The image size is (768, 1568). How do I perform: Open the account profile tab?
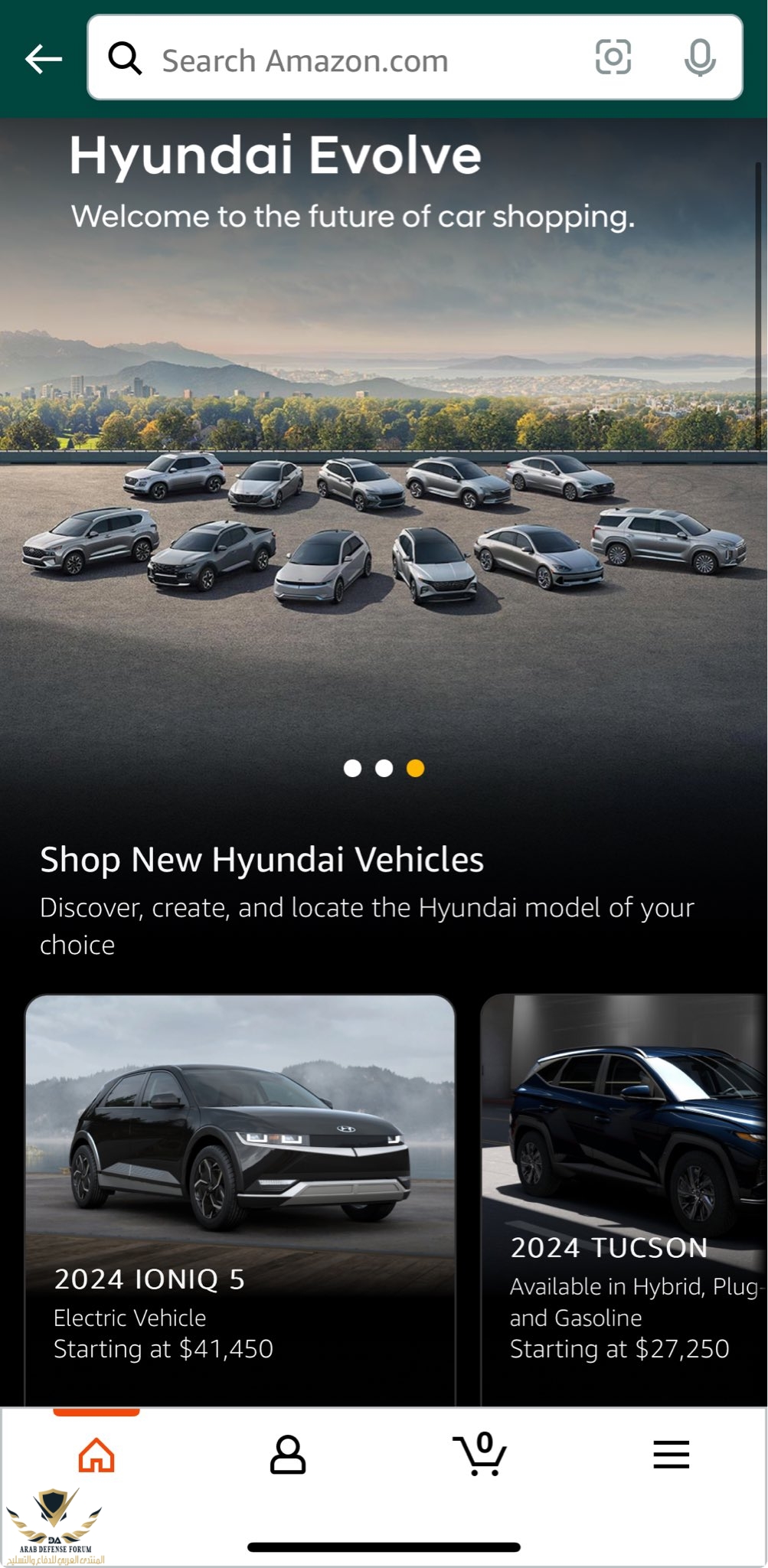click(288, 1455)
